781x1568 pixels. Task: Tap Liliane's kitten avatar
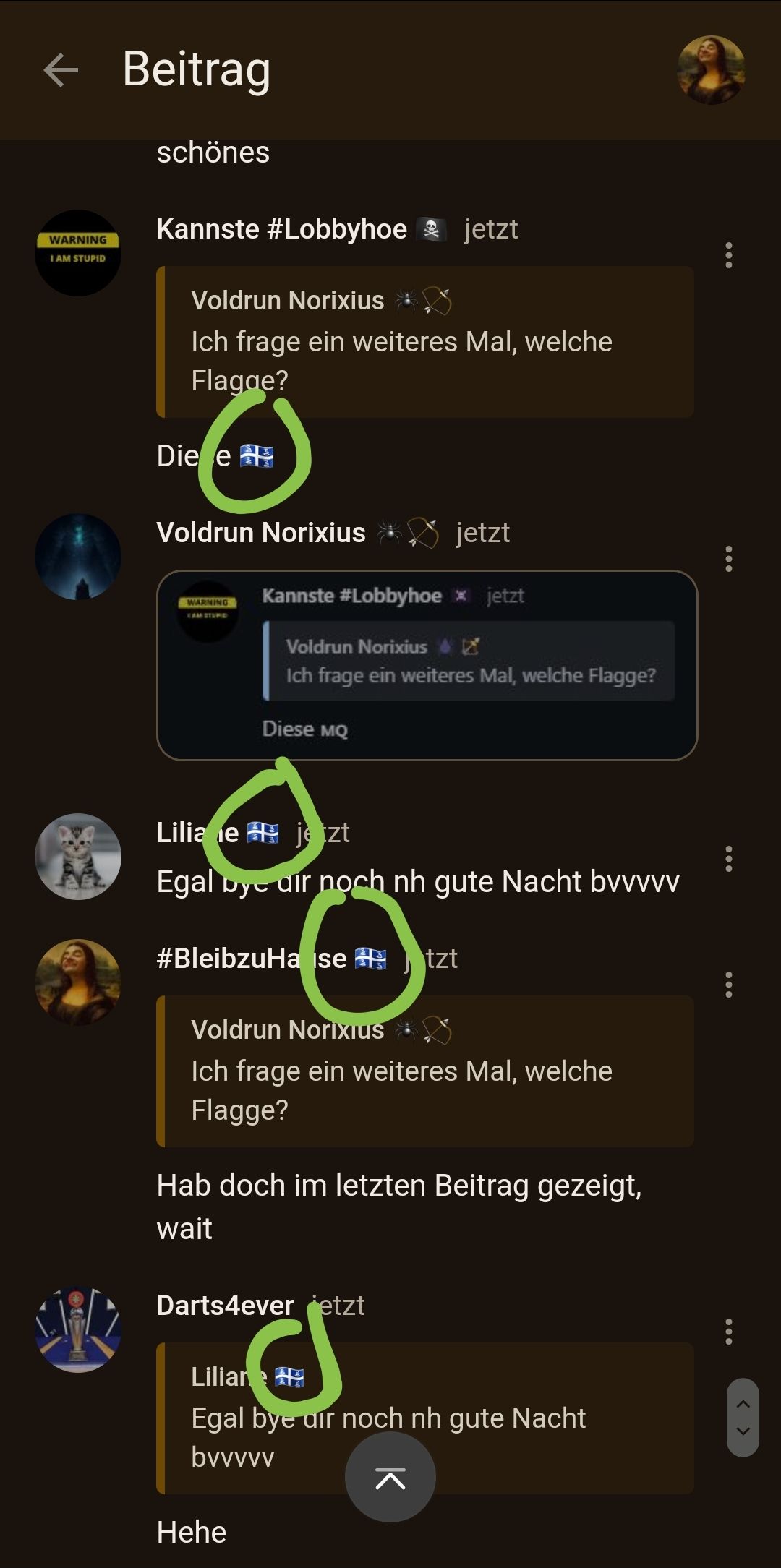pyautogui.click(x=78, y=857)
